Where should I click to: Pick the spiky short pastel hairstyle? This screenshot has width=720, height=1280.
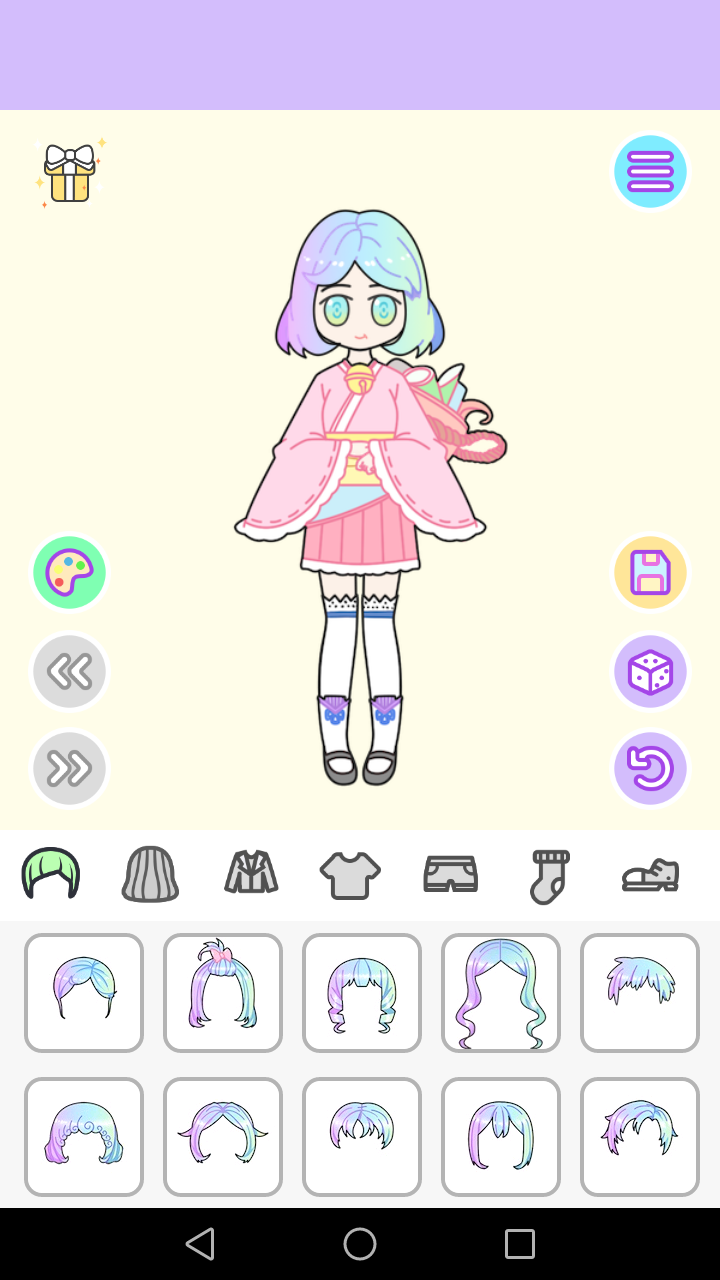639,992
